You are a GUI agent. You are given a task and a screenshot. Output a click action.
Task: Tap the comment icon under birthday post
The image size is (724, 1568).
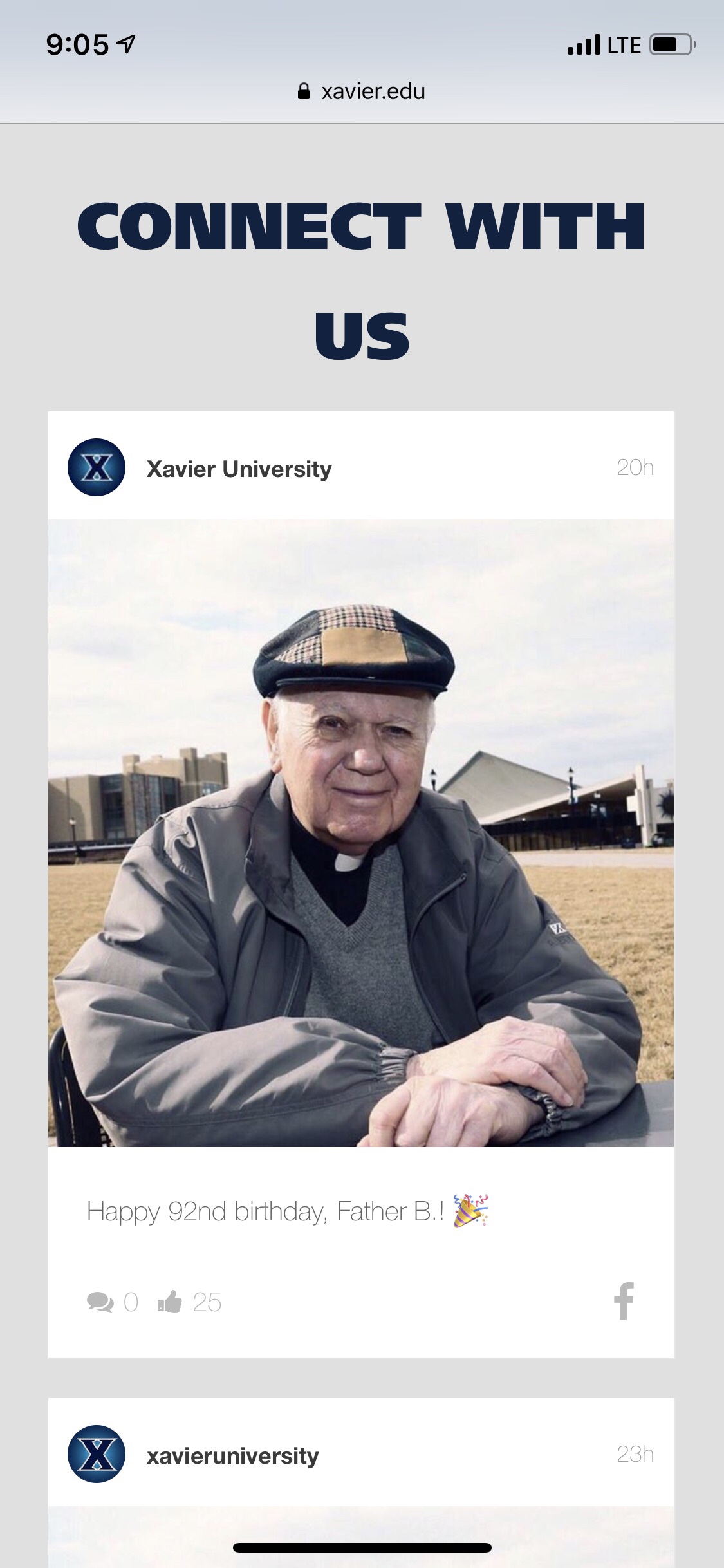click(100, 1302)
